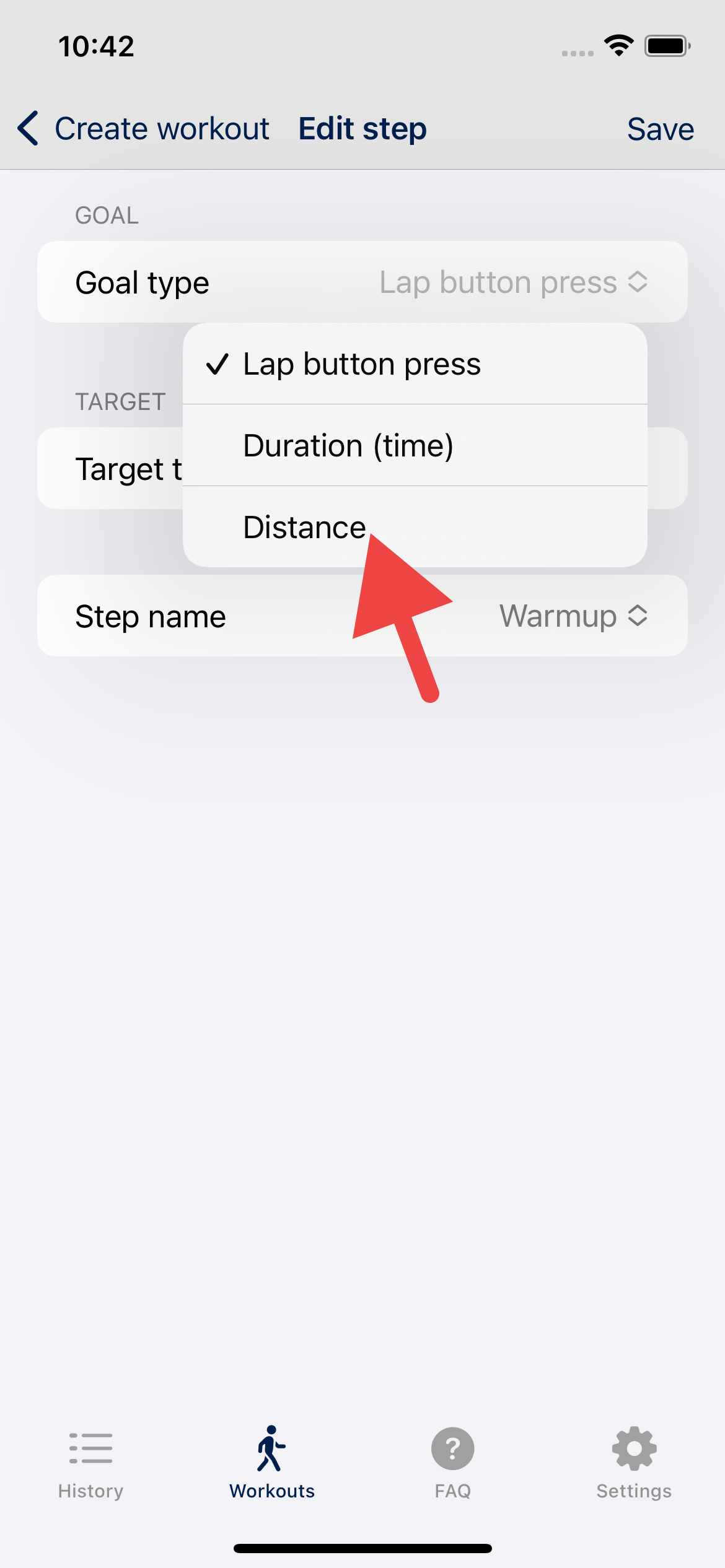Pick Distance as the goal type

(x=415, y=527)
